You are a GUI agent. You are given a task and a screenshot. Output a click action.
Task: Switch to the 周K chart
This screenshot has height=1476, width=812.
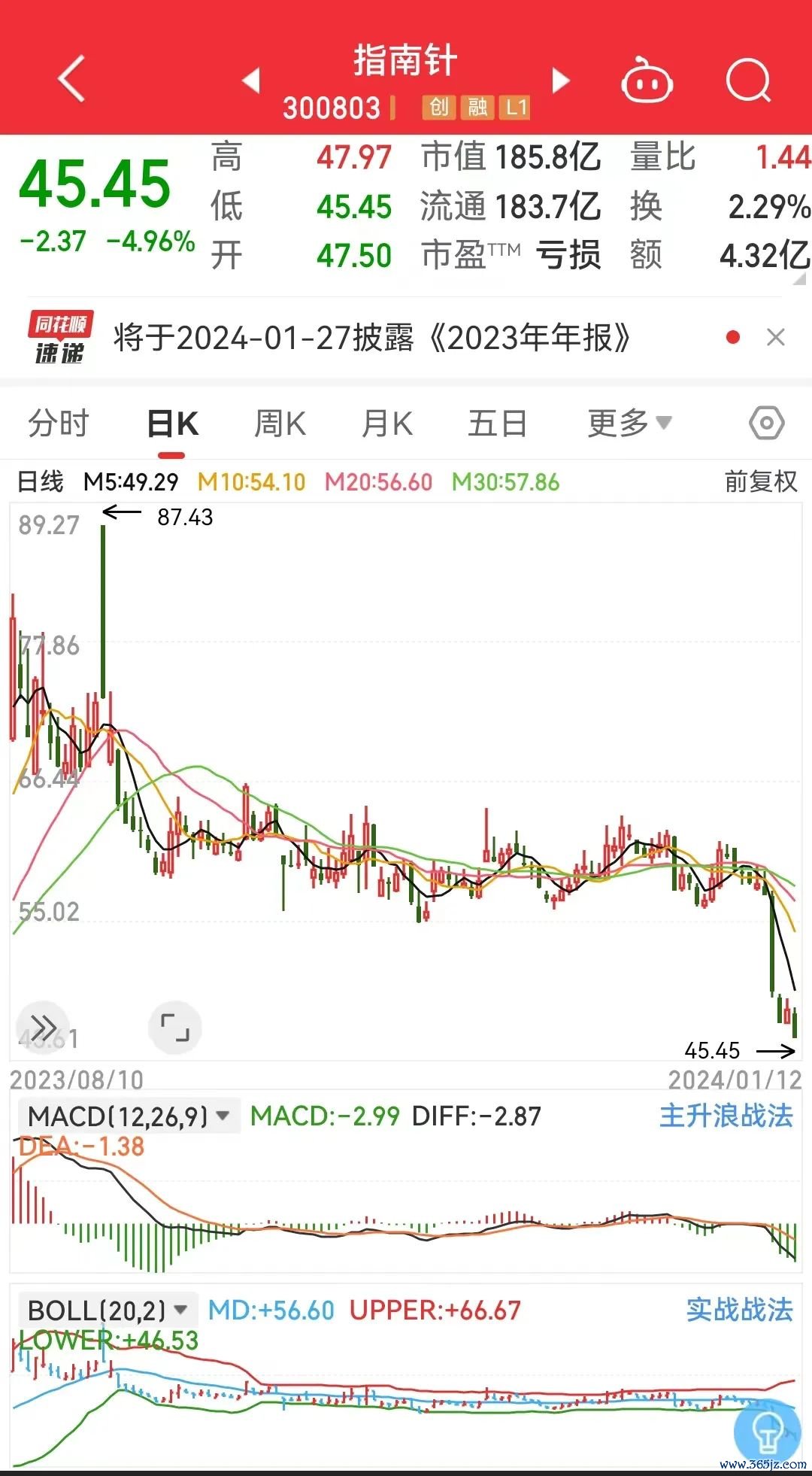pos(280,424)
